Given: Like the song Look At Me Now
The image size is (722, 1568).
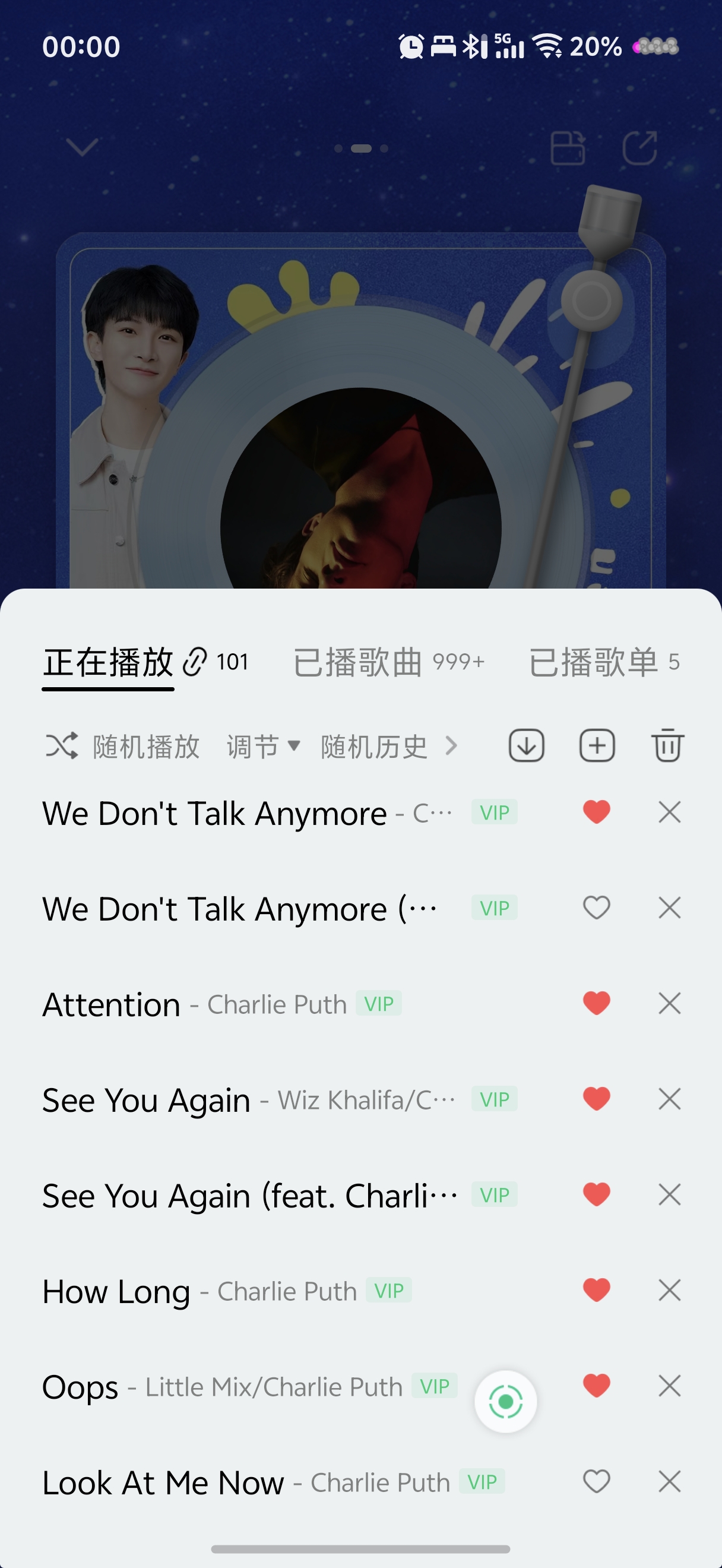Looking at the screenshot, I should pos(596,1481).
